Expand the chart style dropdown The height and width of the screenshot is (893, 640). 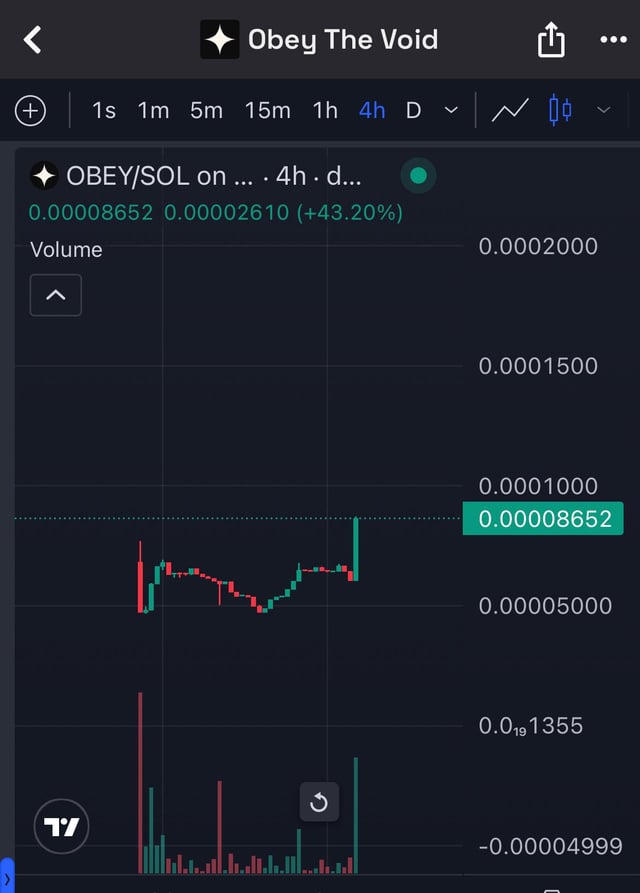(603, 110)
